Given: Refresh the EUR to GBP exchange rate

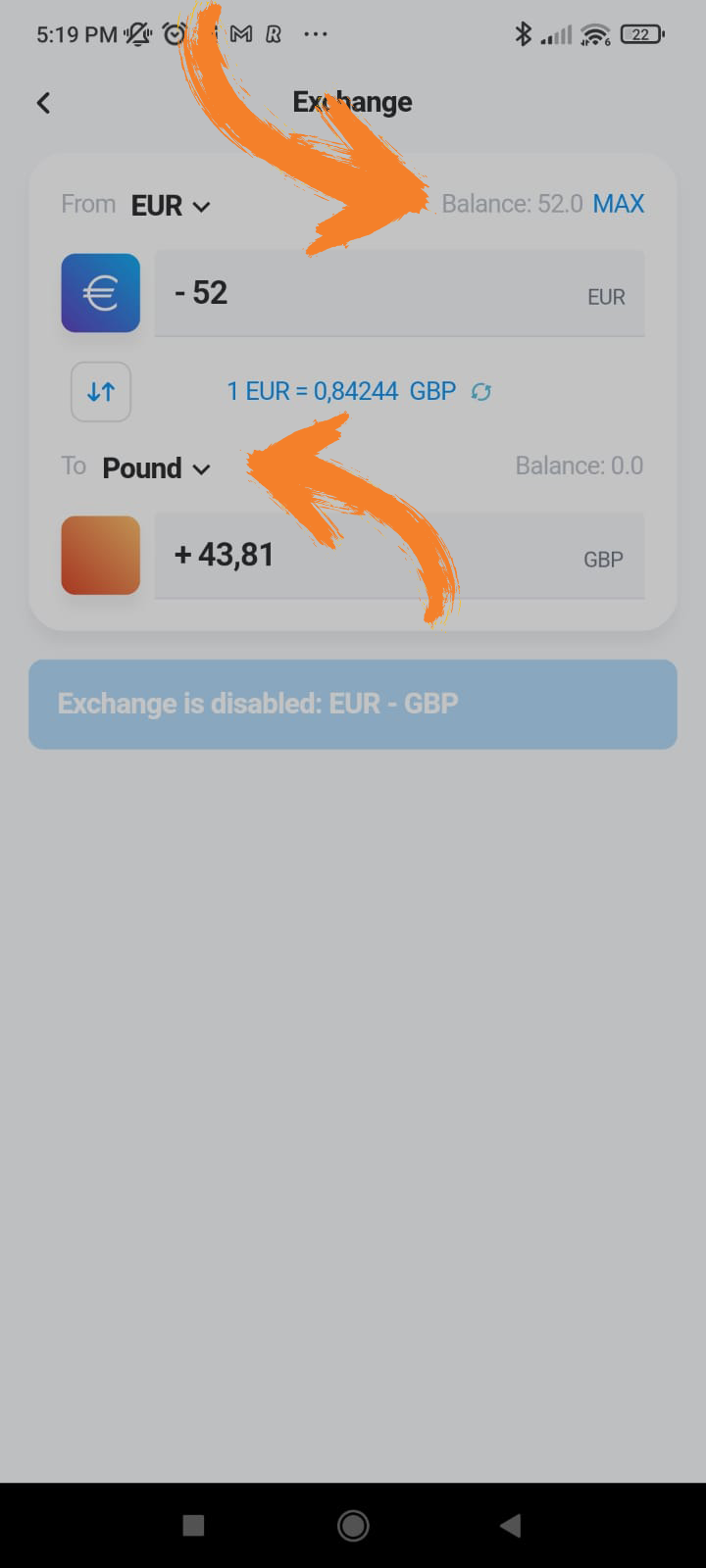Looking at the screenshot, I should pos(480,392).
